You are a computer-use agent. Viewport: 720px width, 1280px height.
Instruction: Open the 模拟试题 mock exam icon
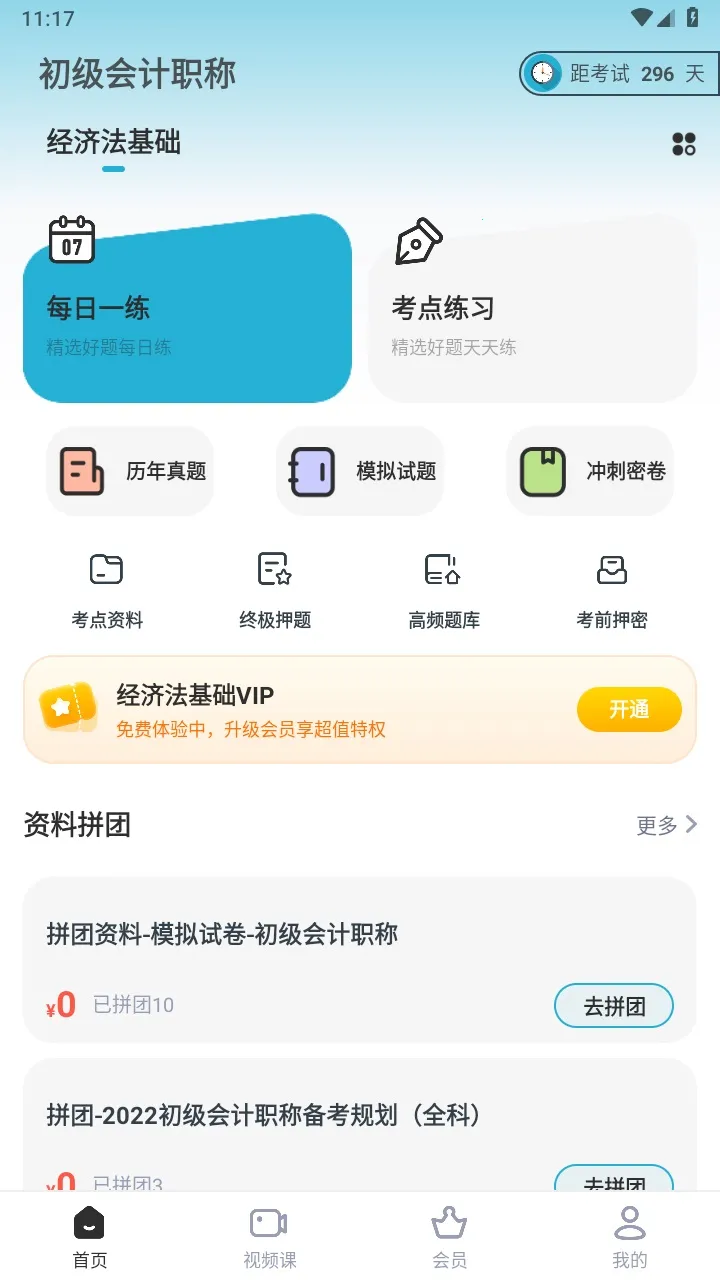point(360,470)
